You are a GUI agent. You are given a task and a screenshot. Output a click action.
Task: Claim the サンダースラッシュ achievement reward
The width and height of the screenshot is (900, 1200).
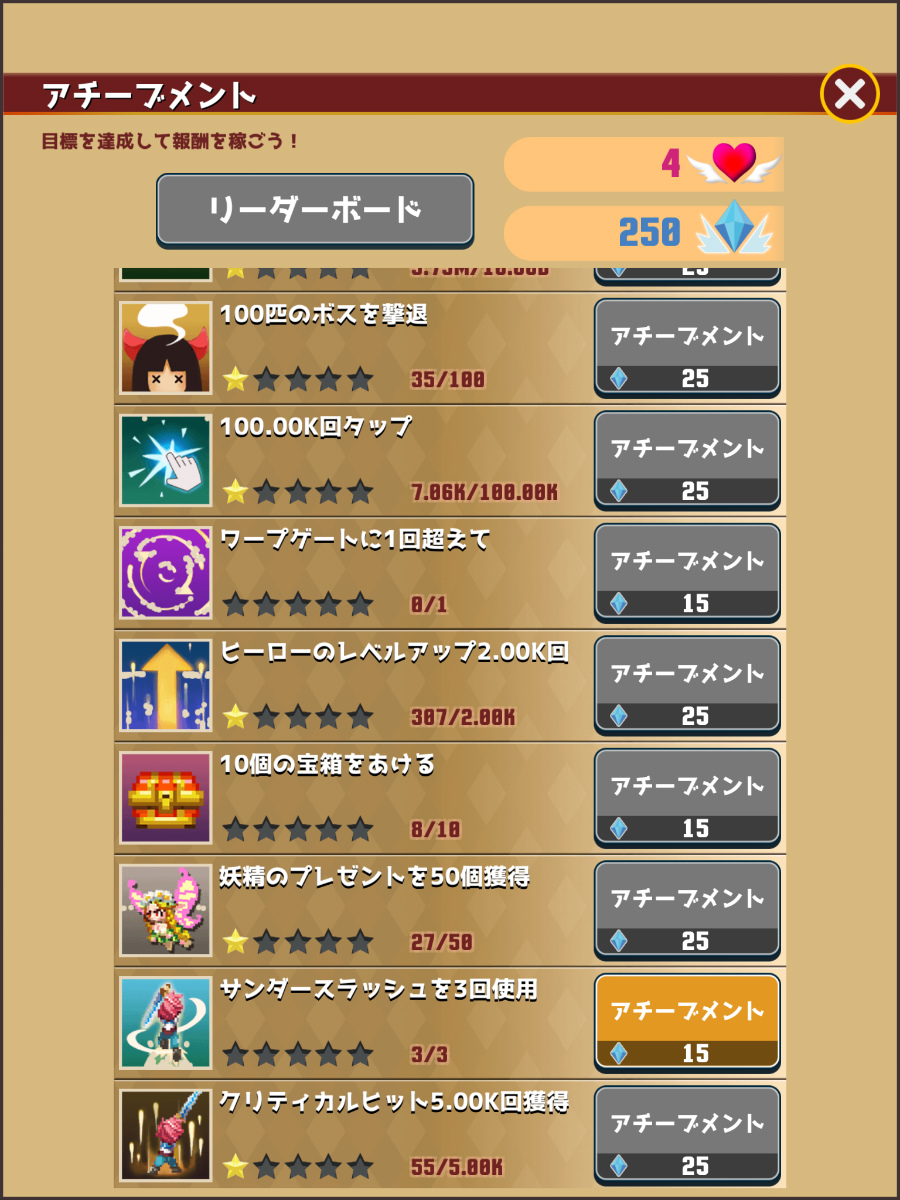click(687, 1022)
